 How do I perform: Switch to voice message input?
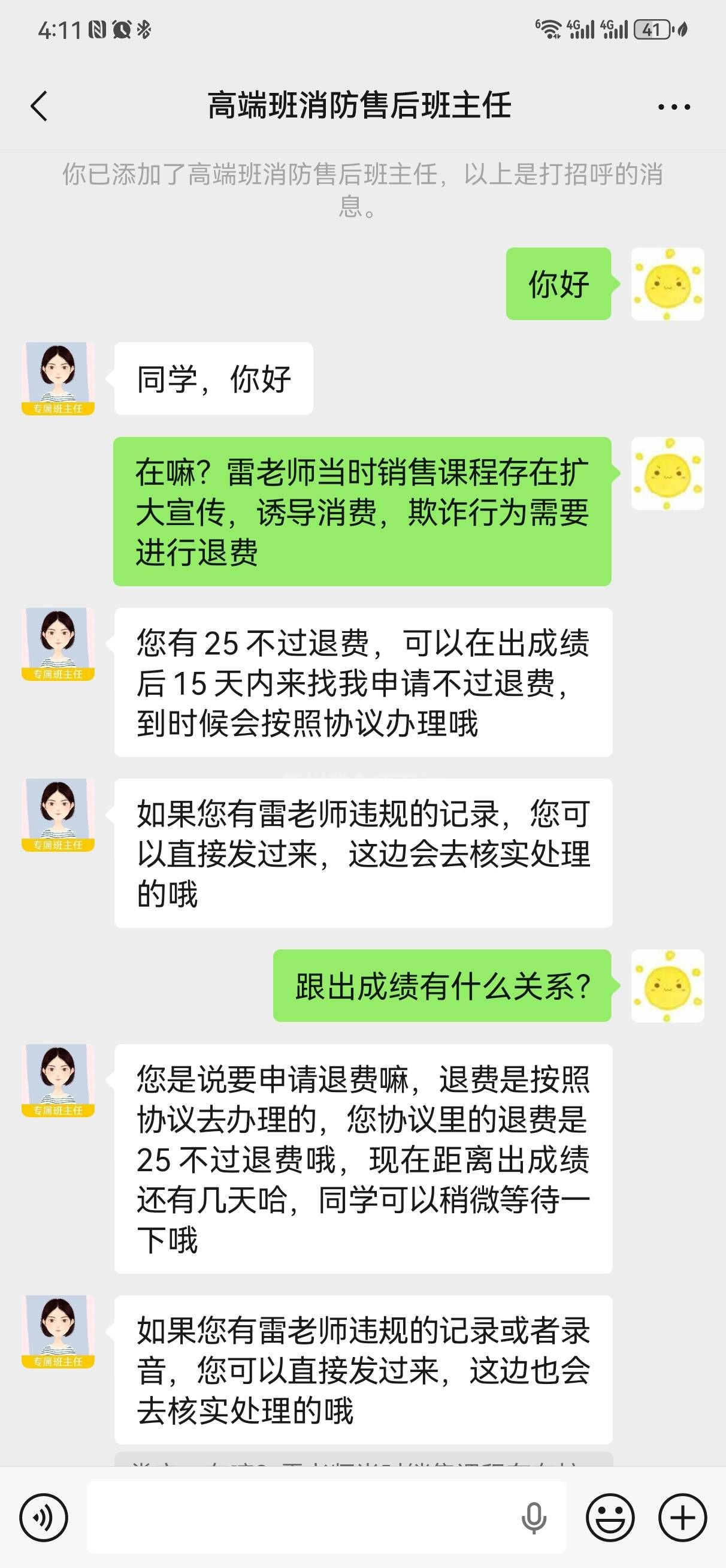pos(44,1518)
